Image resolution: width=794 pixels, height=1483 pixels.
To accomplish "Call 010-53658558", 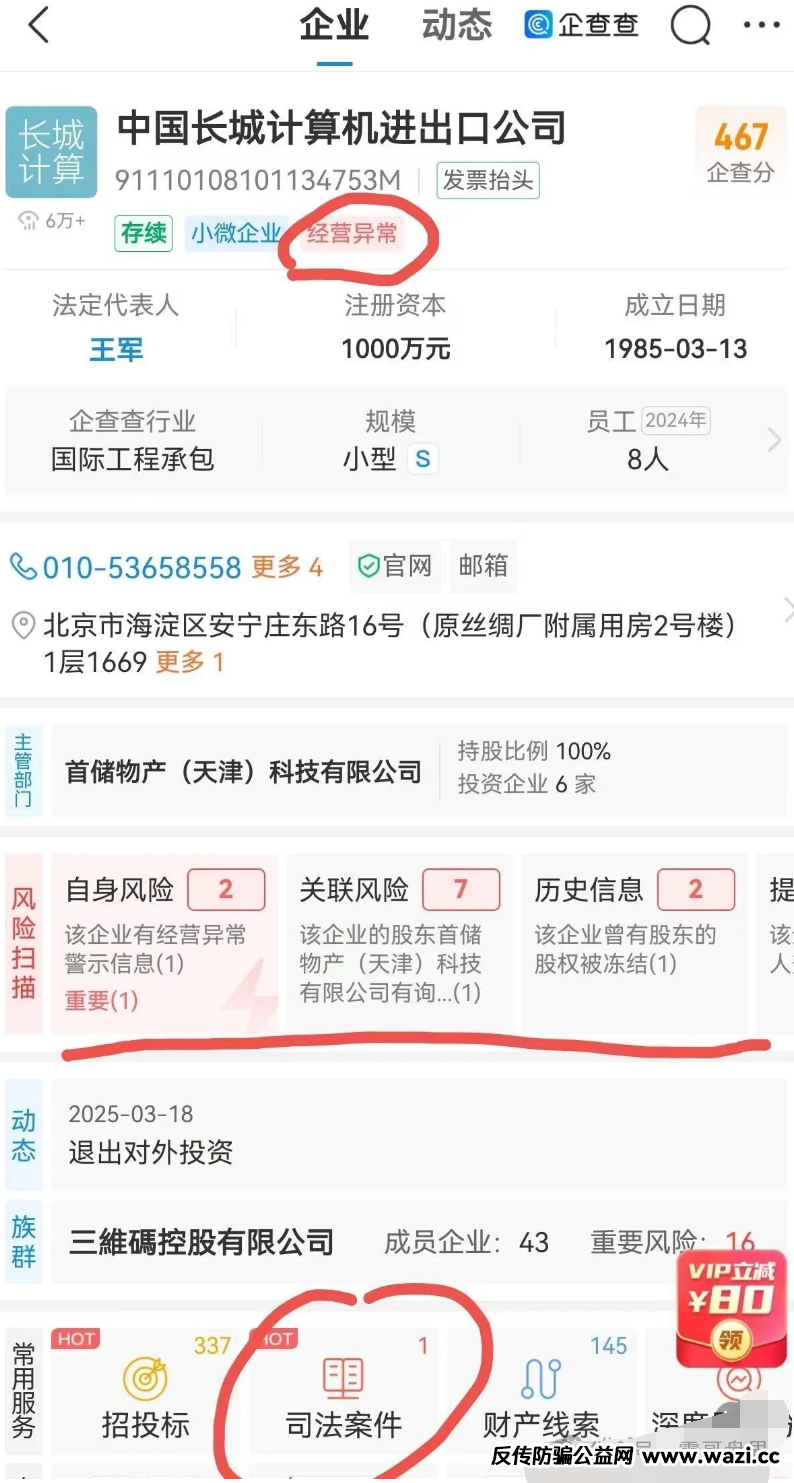I will (141, 568).
